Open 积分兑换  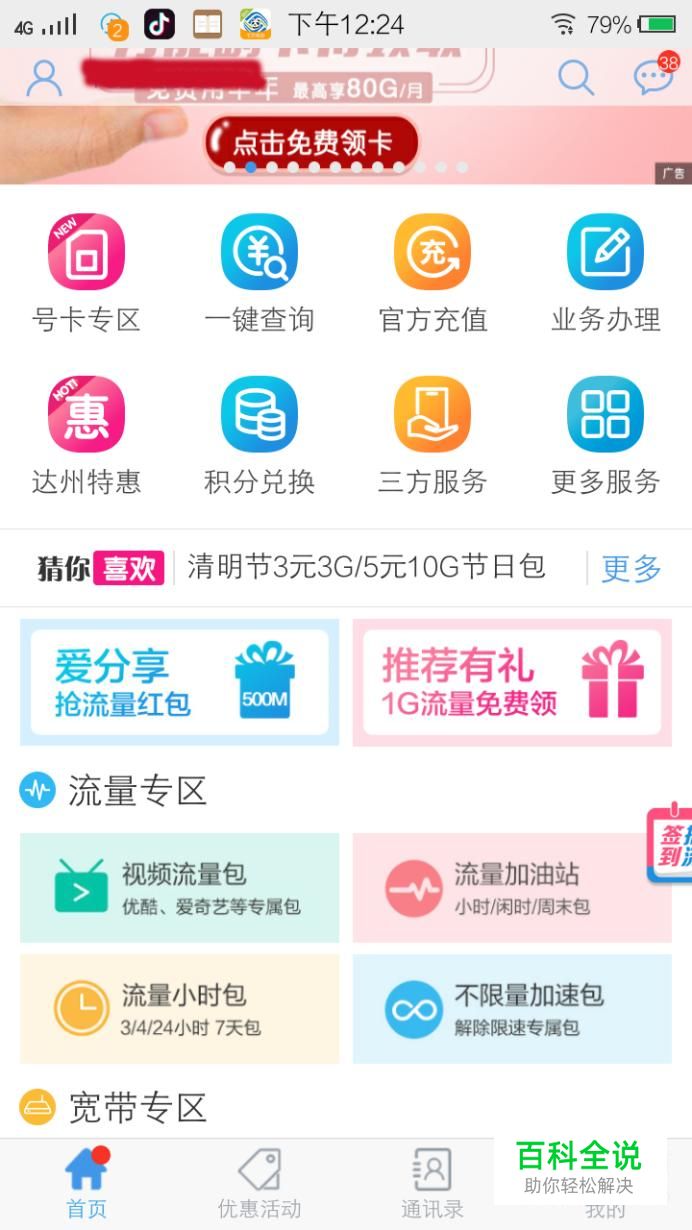point(259,434)
